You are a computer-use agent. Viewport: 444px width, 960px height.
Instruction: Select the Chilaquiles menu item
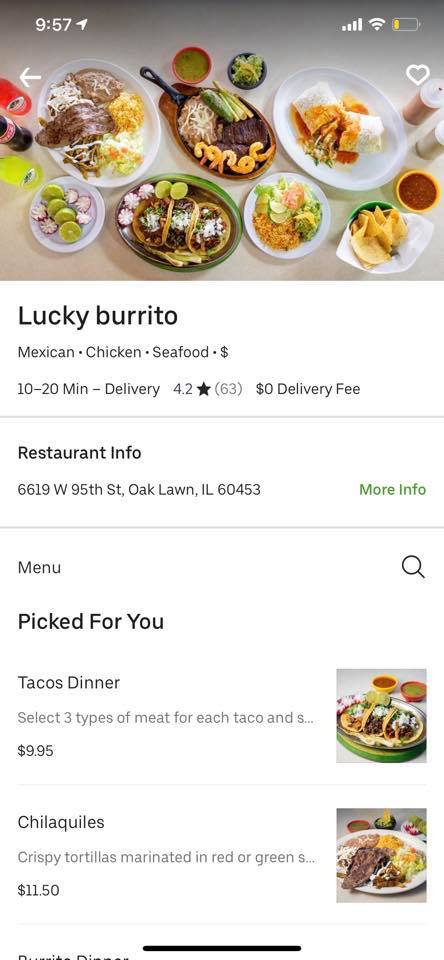(x=222, y=855)
